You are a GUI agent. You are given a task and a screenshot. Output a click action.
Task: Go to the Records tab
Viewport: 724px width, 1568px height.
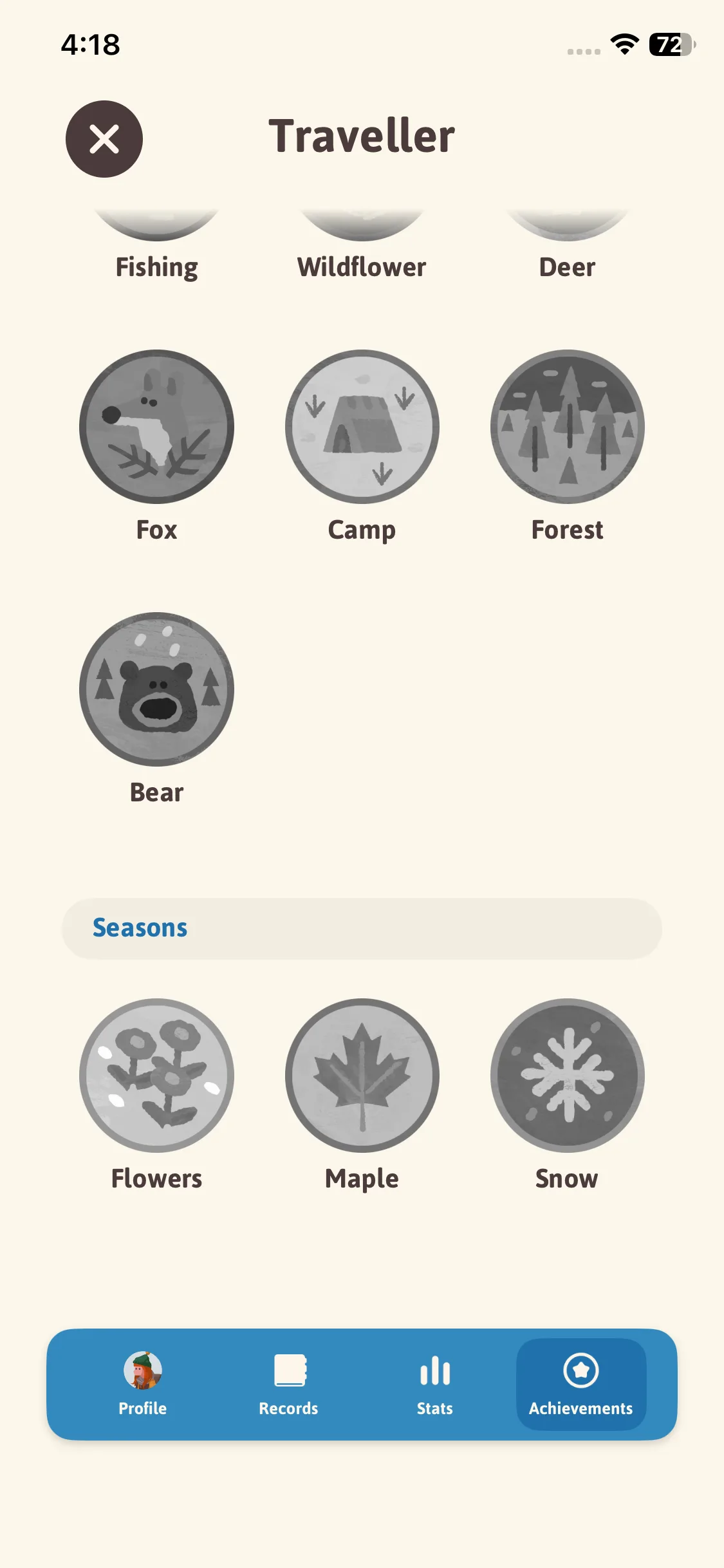[x=289, y=1384]
